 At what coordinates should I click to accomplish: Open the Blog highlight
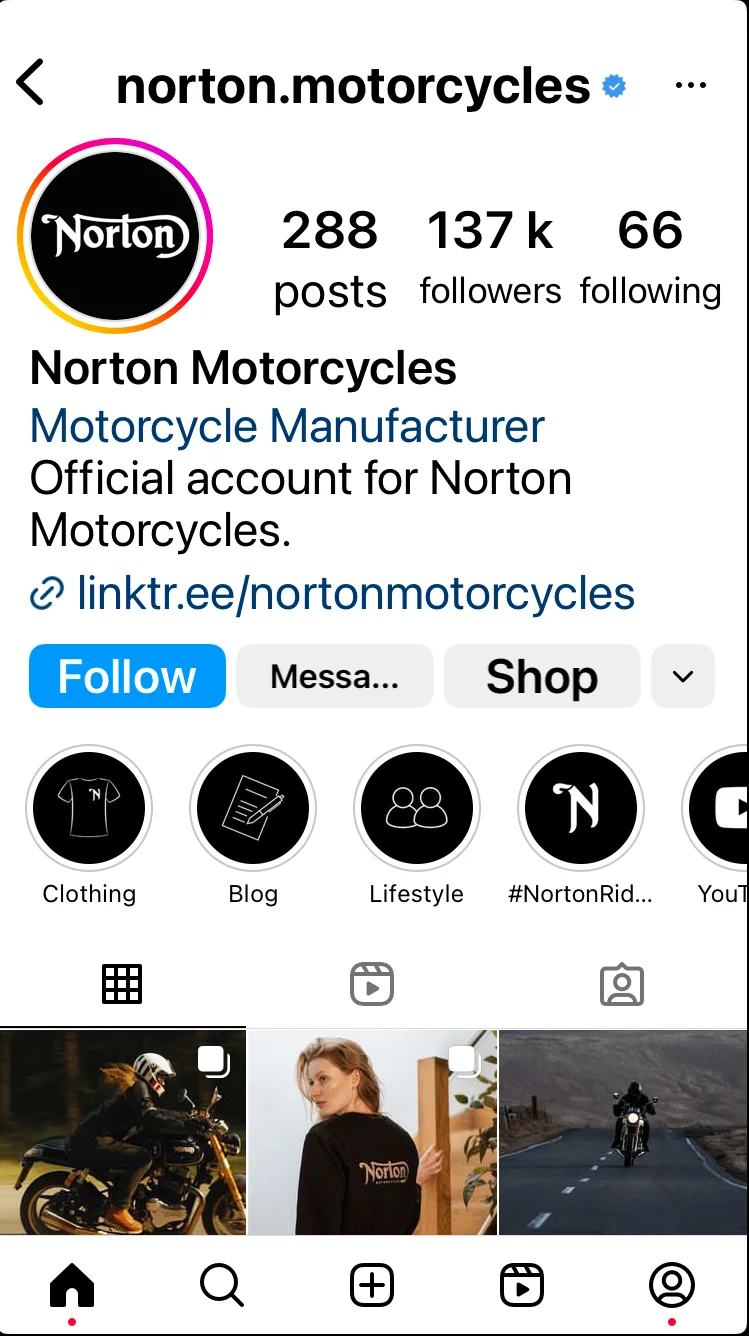coord(253,808)
